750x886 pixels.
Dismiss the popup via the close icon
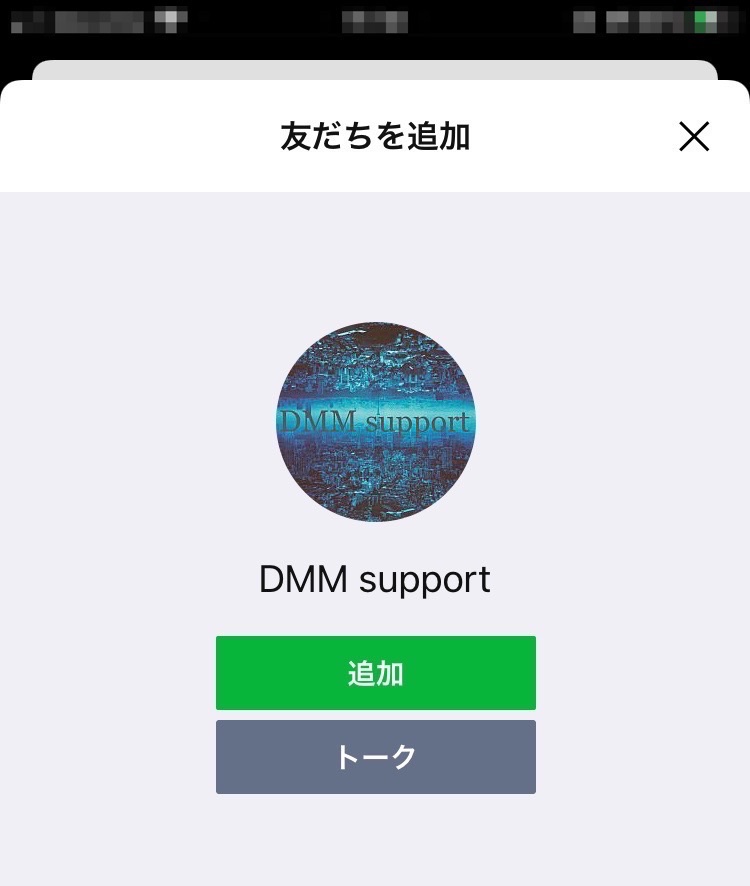pyautogui.click(x=695, y=137)
